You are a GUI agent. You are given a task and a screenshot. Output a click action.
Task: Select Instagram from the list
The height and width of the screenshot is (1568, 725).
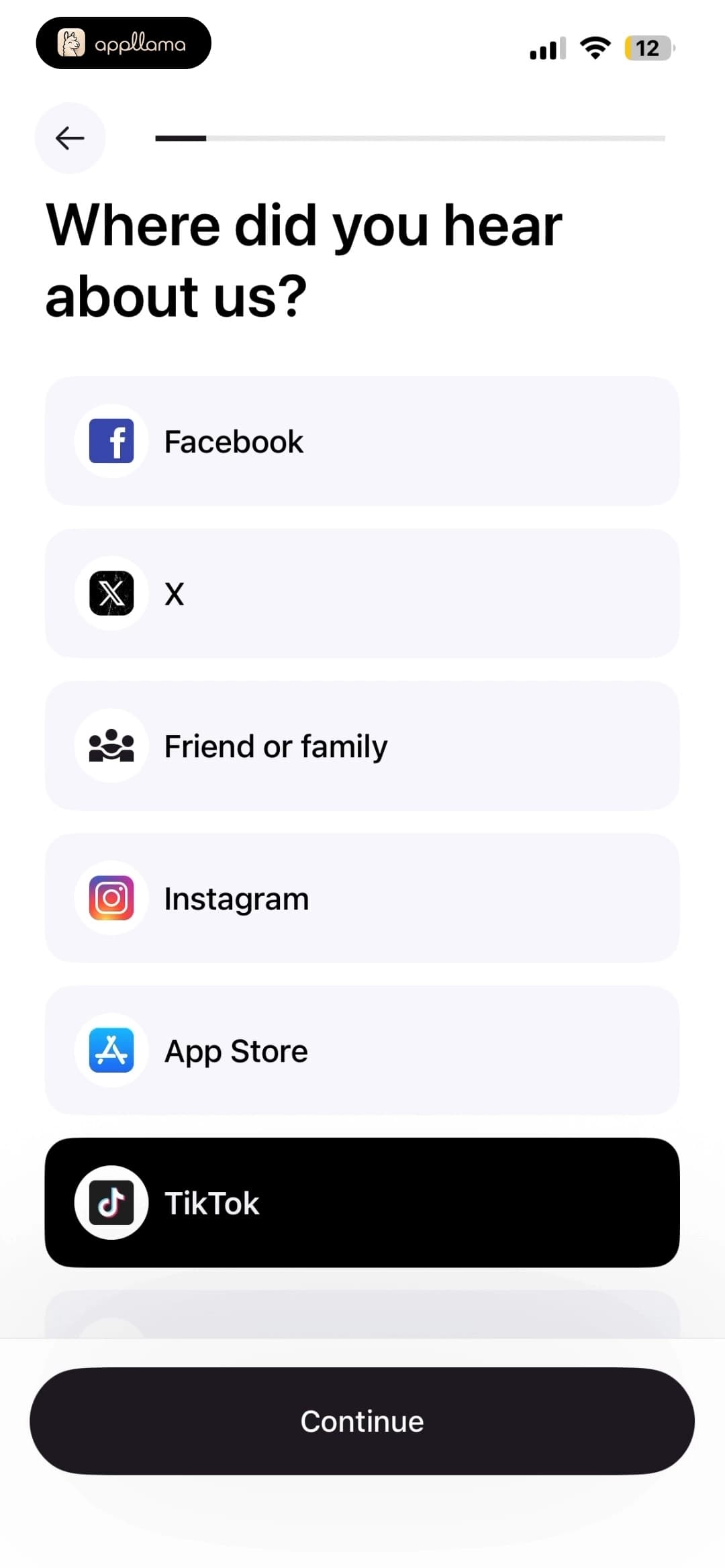[362, 898]
